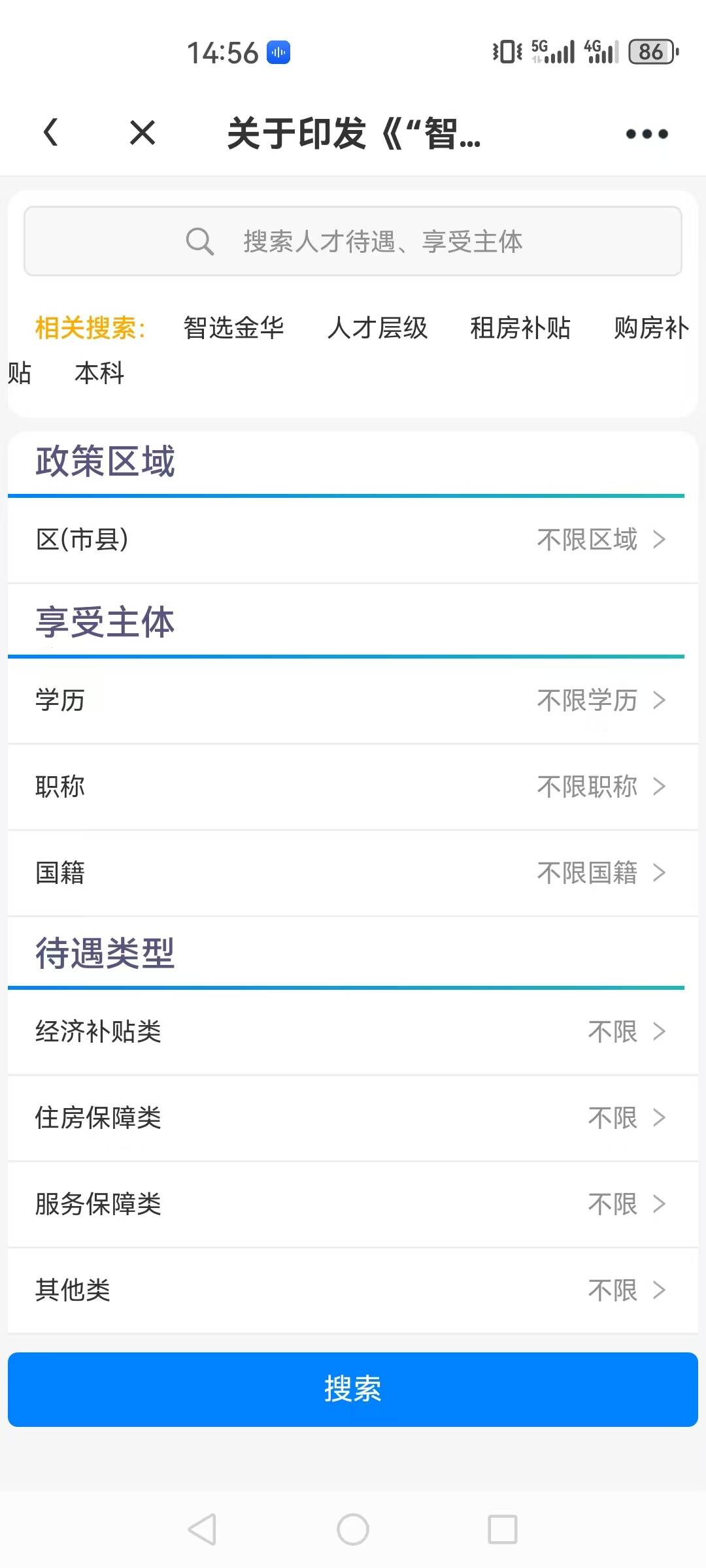Open the 学历 education picker

click(x=353, y=700)
